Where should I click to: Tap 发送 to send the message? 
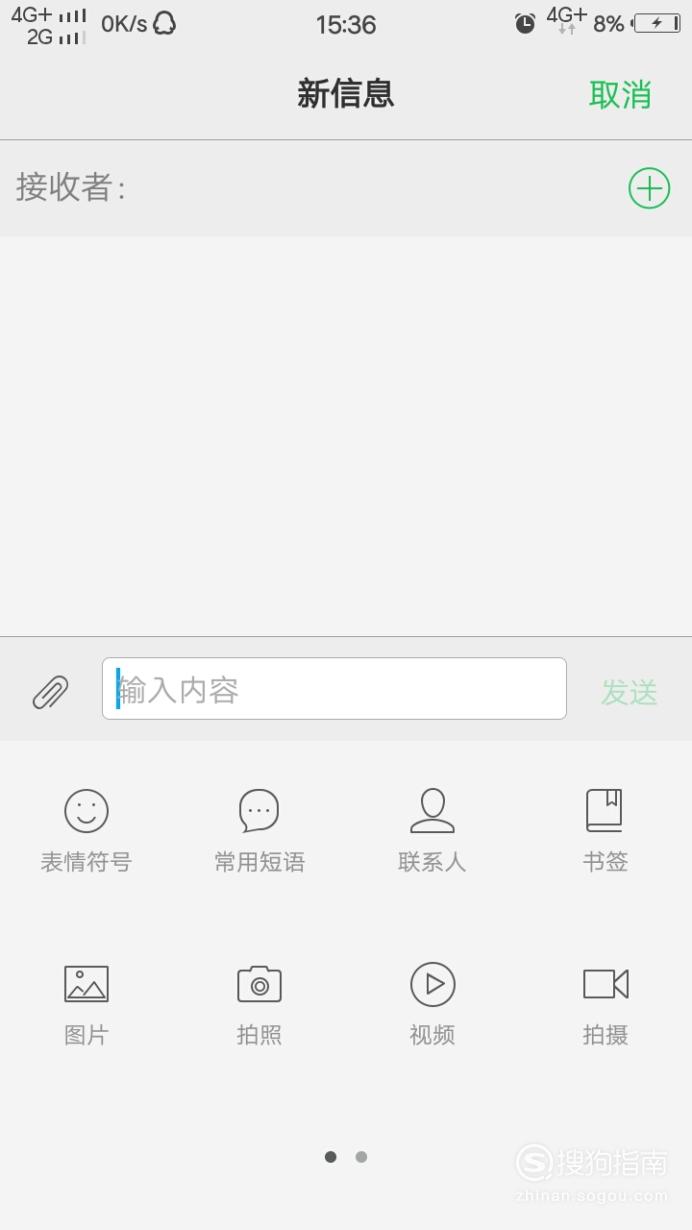pyautogui.click(x=629, y=692)
